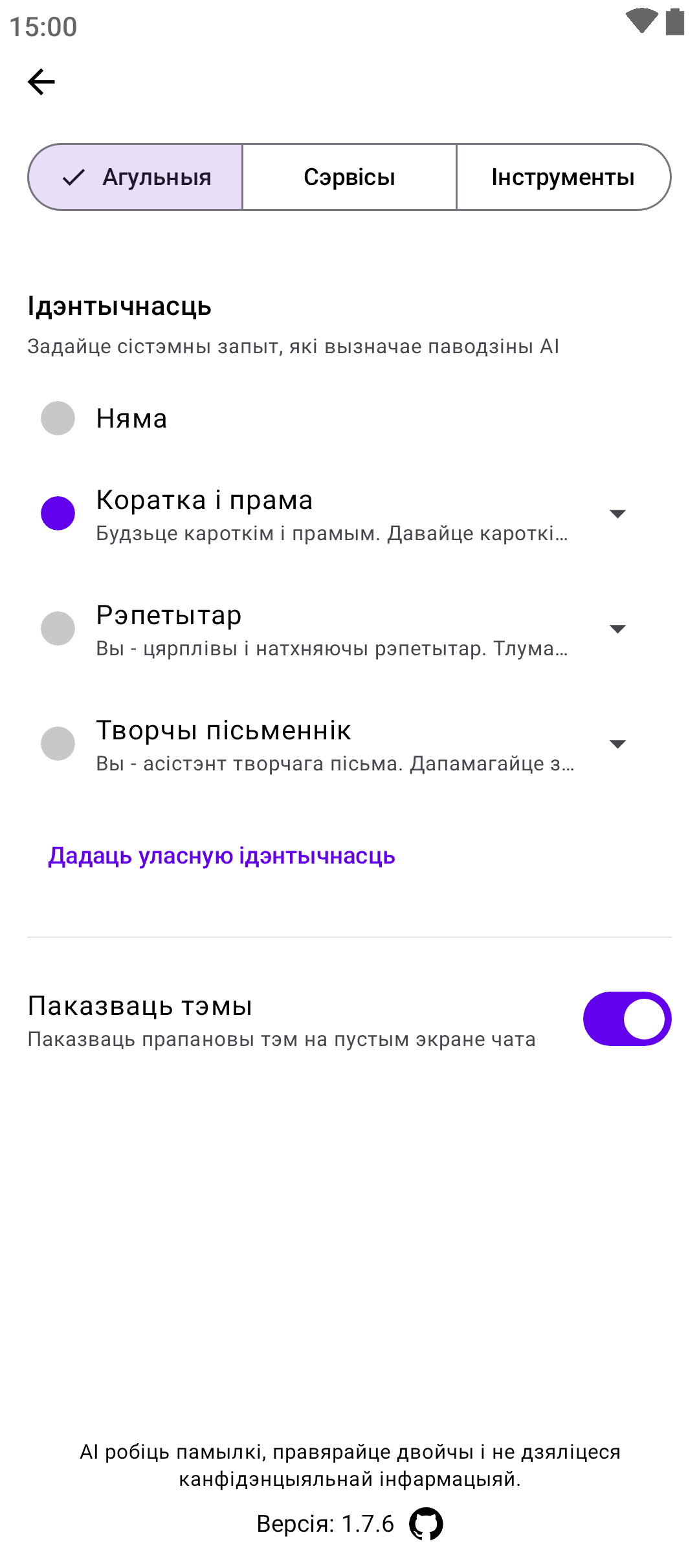Go back using the arrow icon
This screenshot has height=1568, width=699.
[x=41, y=82]
